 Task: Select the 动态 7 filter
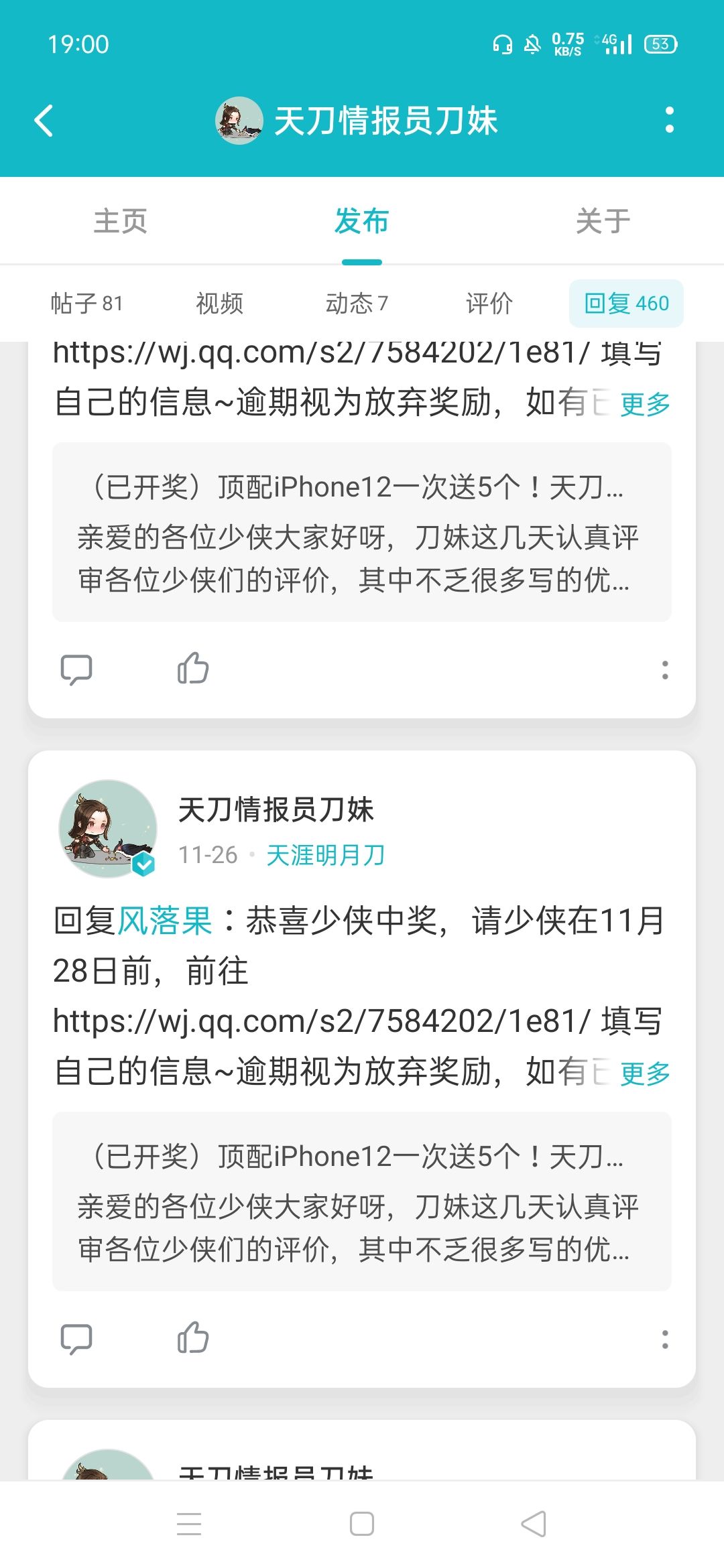pos(357,304)
